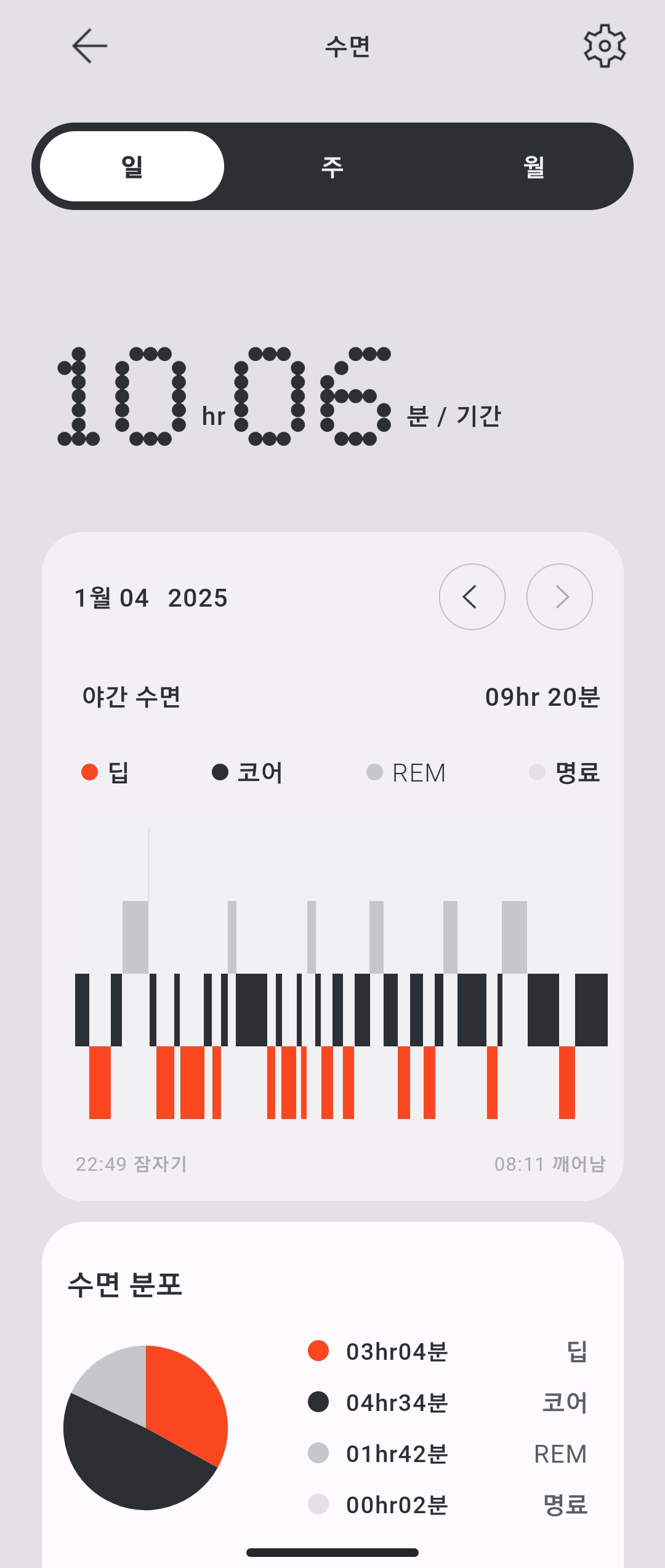Open the sleep settings gear icon
The height and width of the screenshot is (1568, 665).
(x=604, y=46)
